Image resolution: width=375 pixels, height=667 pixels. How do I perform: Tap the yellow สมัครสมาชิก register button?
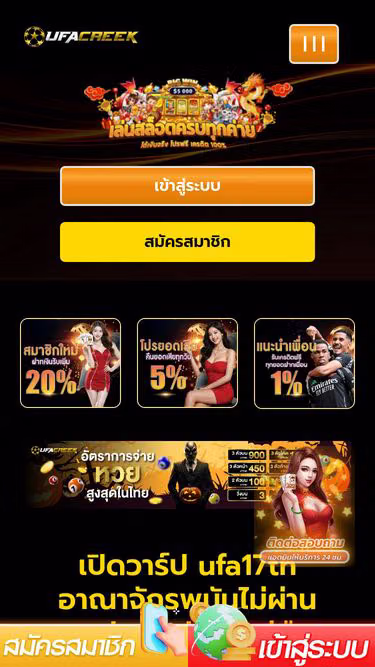click(x=188, y=242)
